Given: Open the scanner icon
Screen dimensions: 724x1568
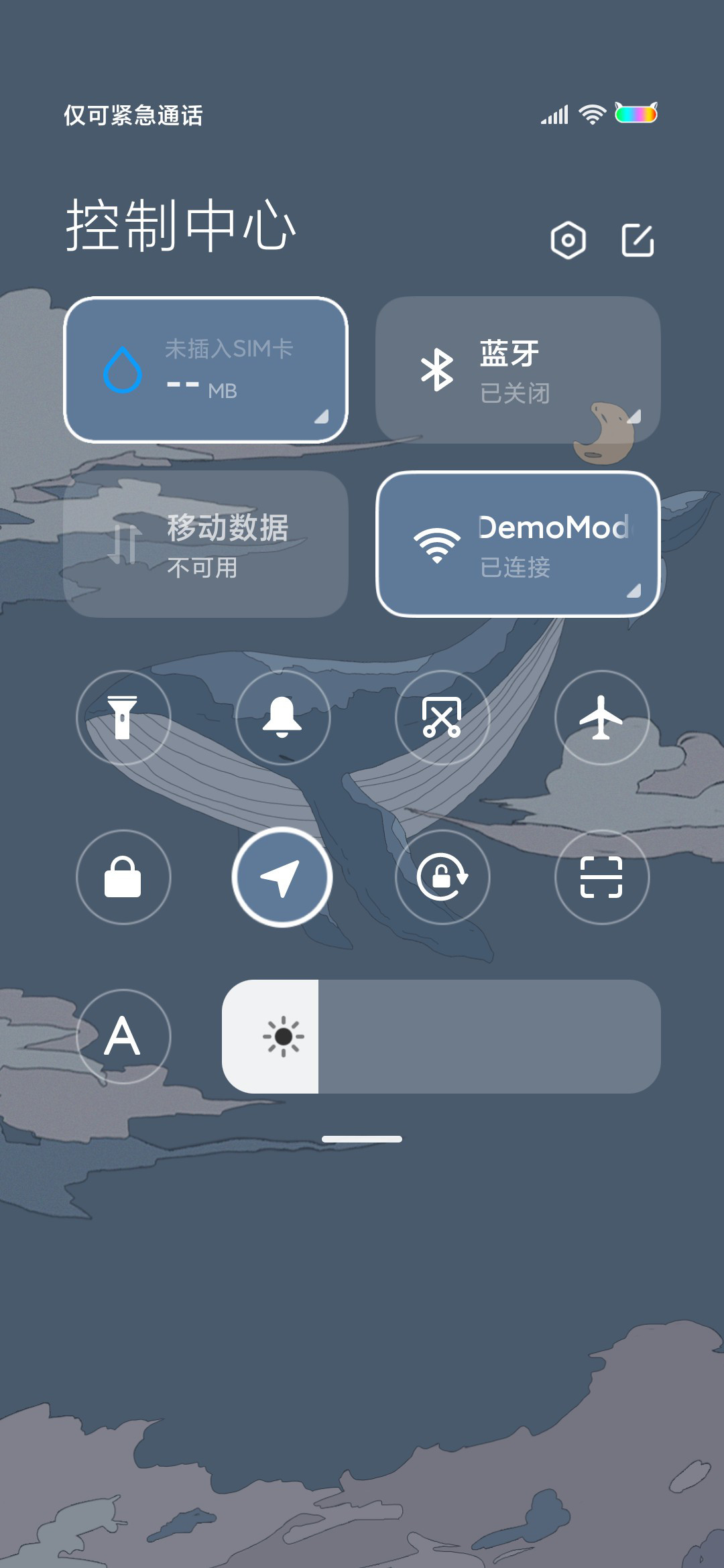Looking at the screenshot, I should [602, 877].
